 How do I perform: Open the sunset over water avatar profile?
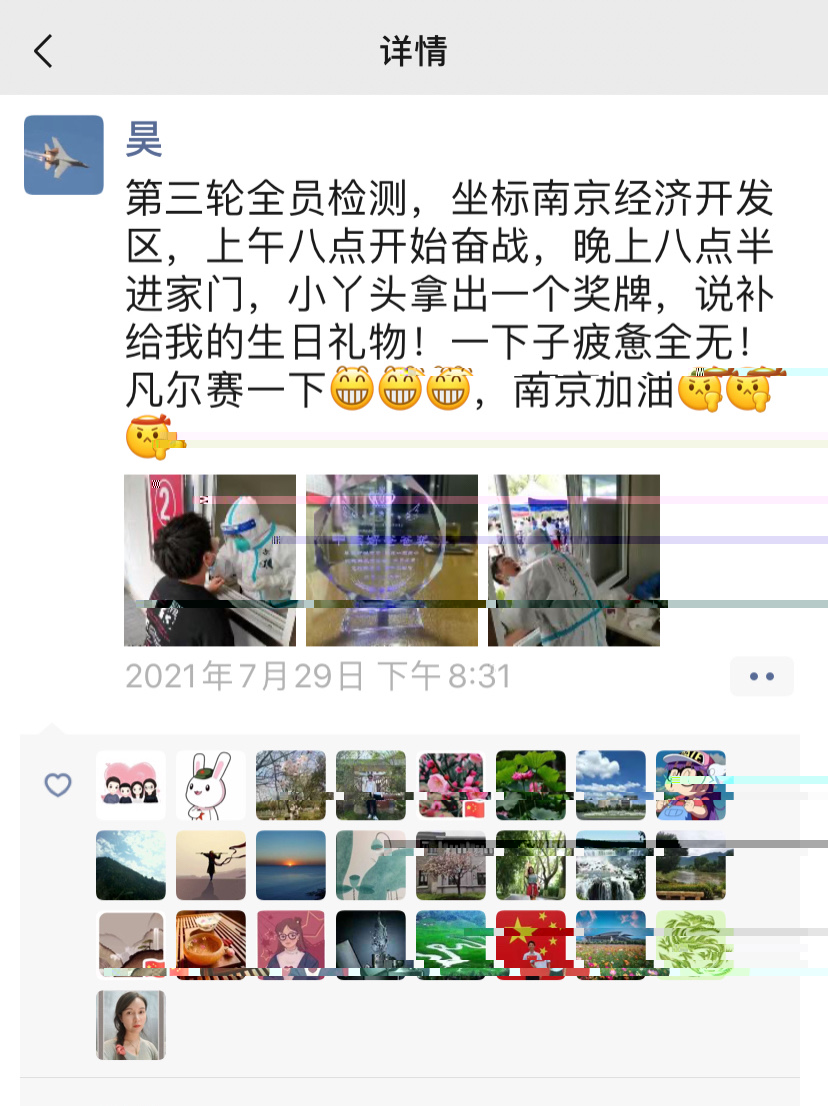[291, 865]
